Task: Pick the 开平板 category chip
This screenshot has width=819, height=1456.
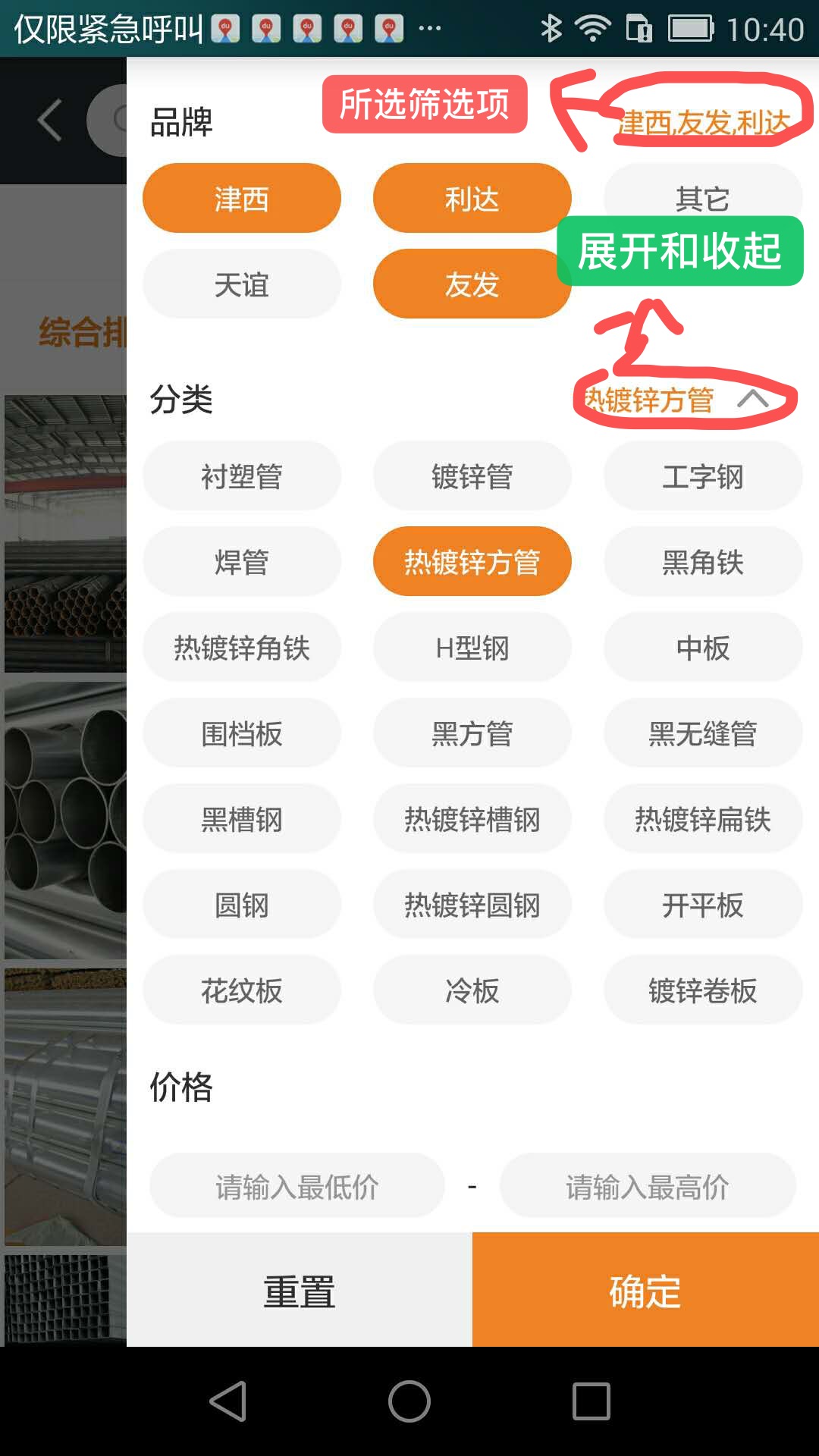Action: tap(702, 905)
